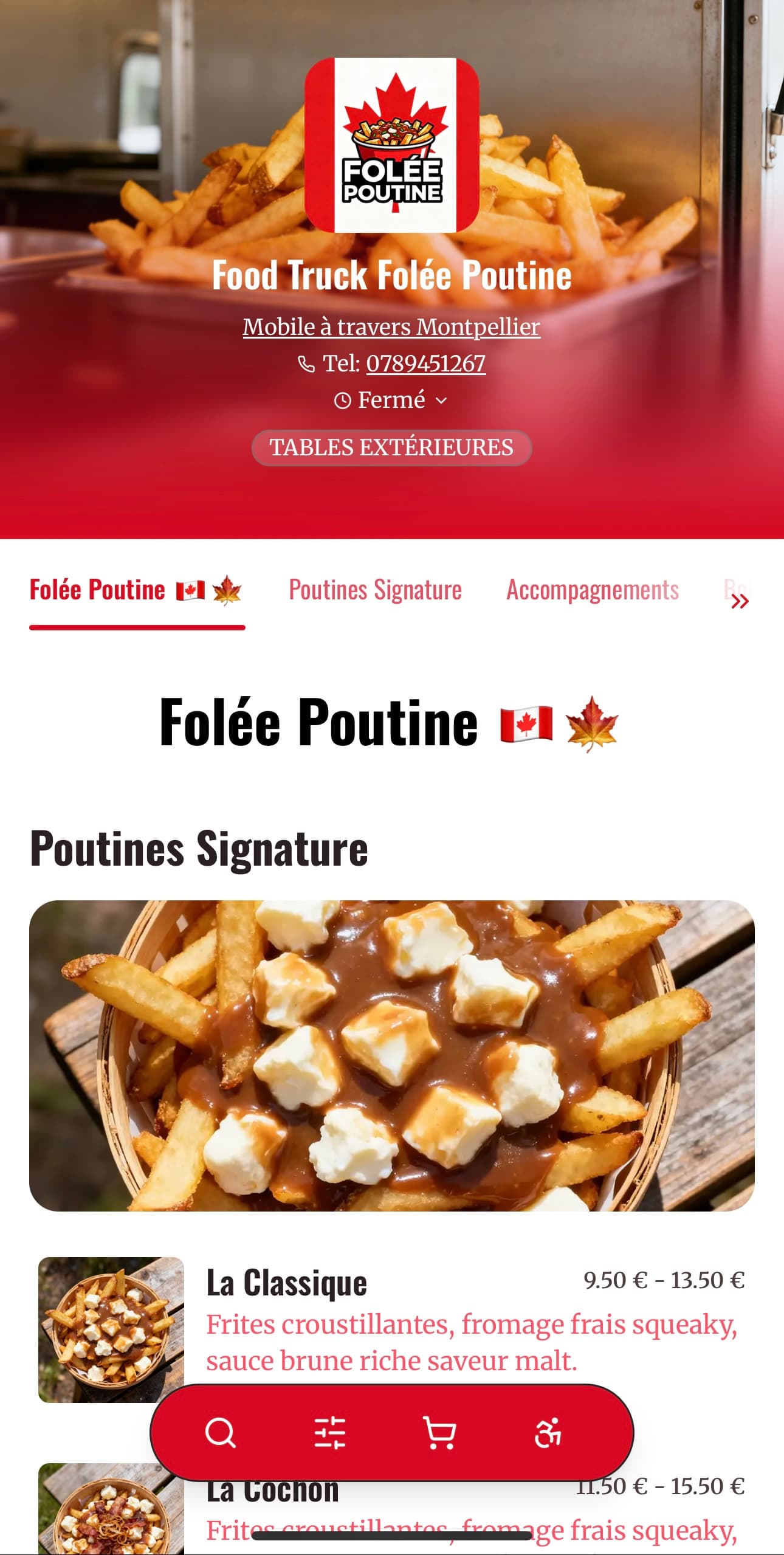Switch to the Poutines Signature tab

375,589
